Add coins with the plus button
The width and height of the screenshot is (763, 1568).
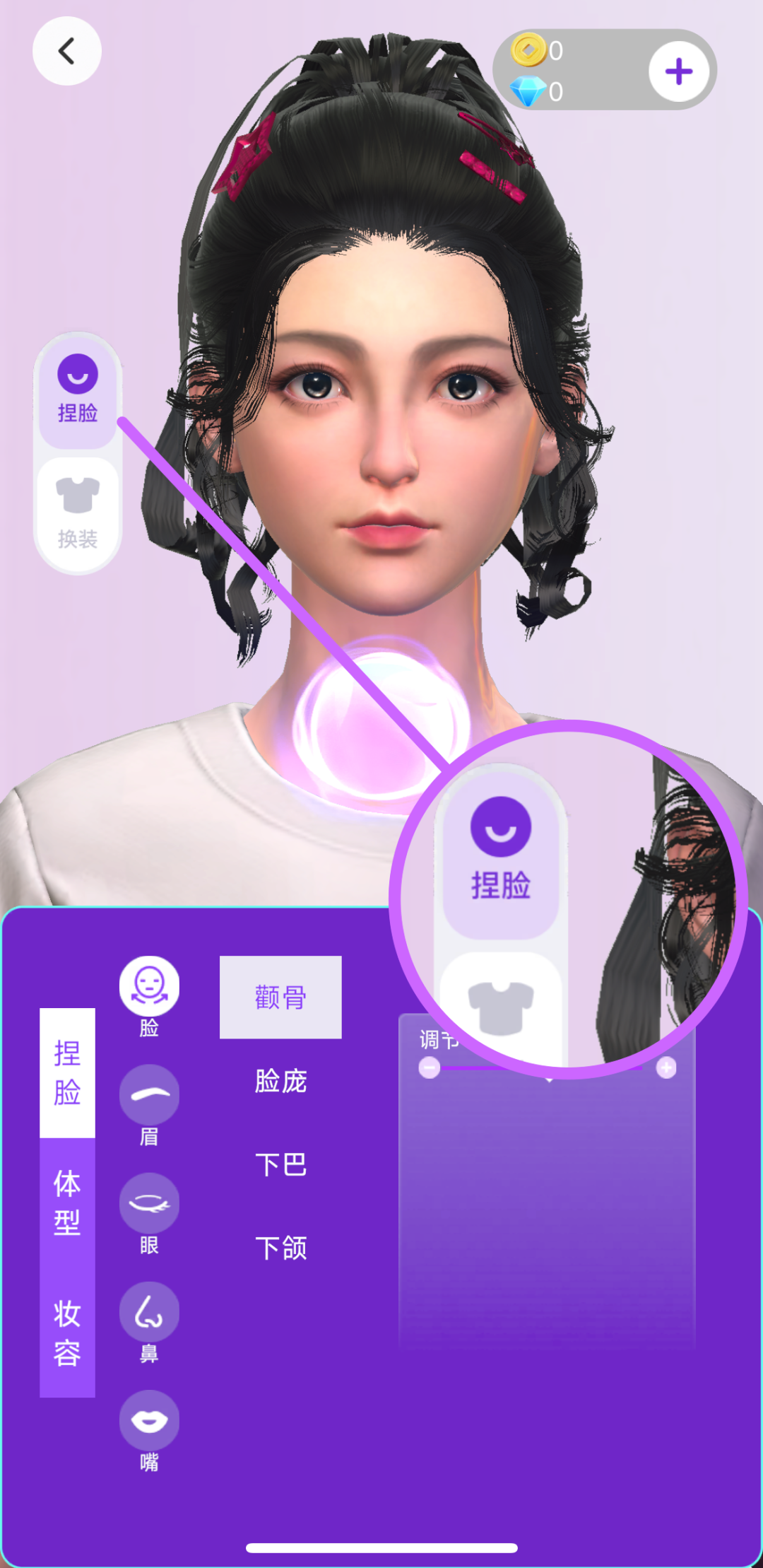point(678,71)
